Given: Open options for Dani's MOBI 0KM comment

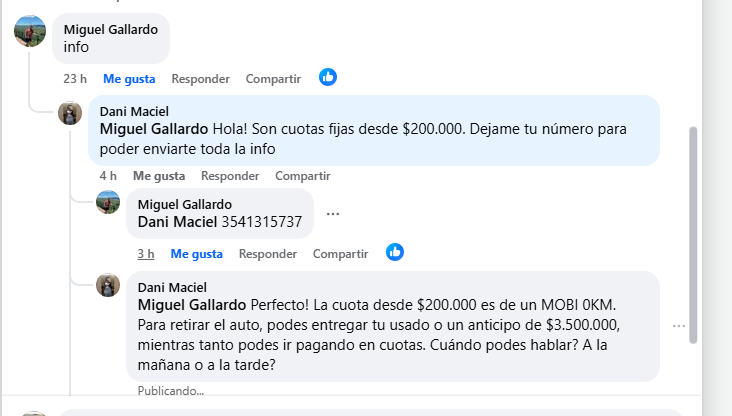Looking at the screenshot, I should click(x=679, y=326).
